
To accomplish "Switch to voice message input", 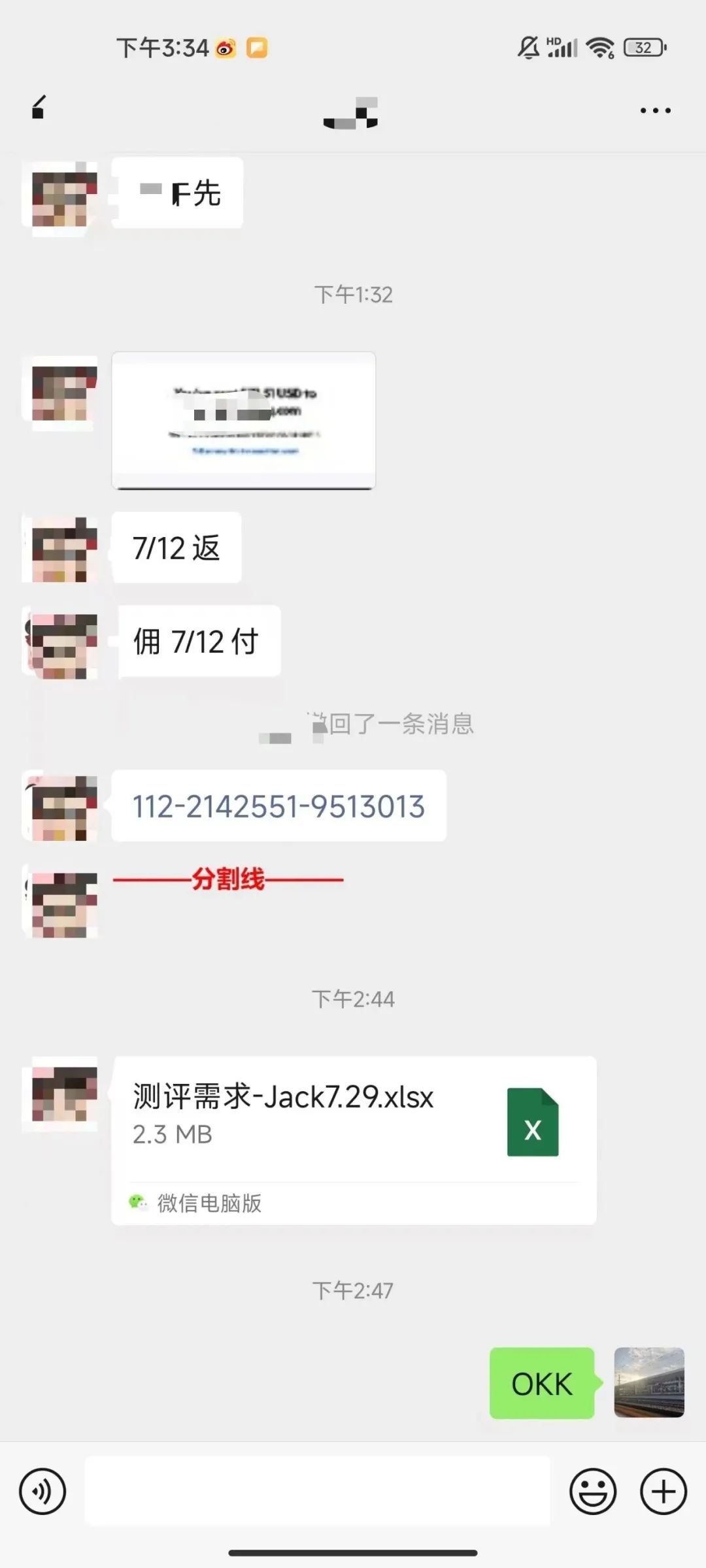I will [x=42, y=1492].
